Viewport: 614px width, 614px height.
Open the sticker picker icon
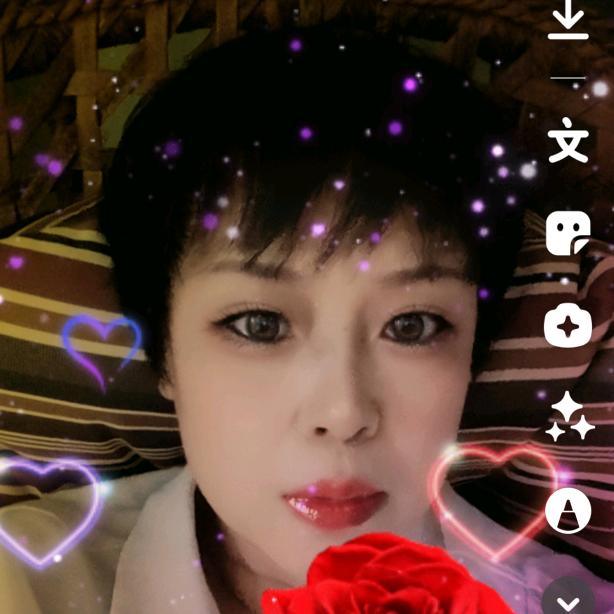567,234
